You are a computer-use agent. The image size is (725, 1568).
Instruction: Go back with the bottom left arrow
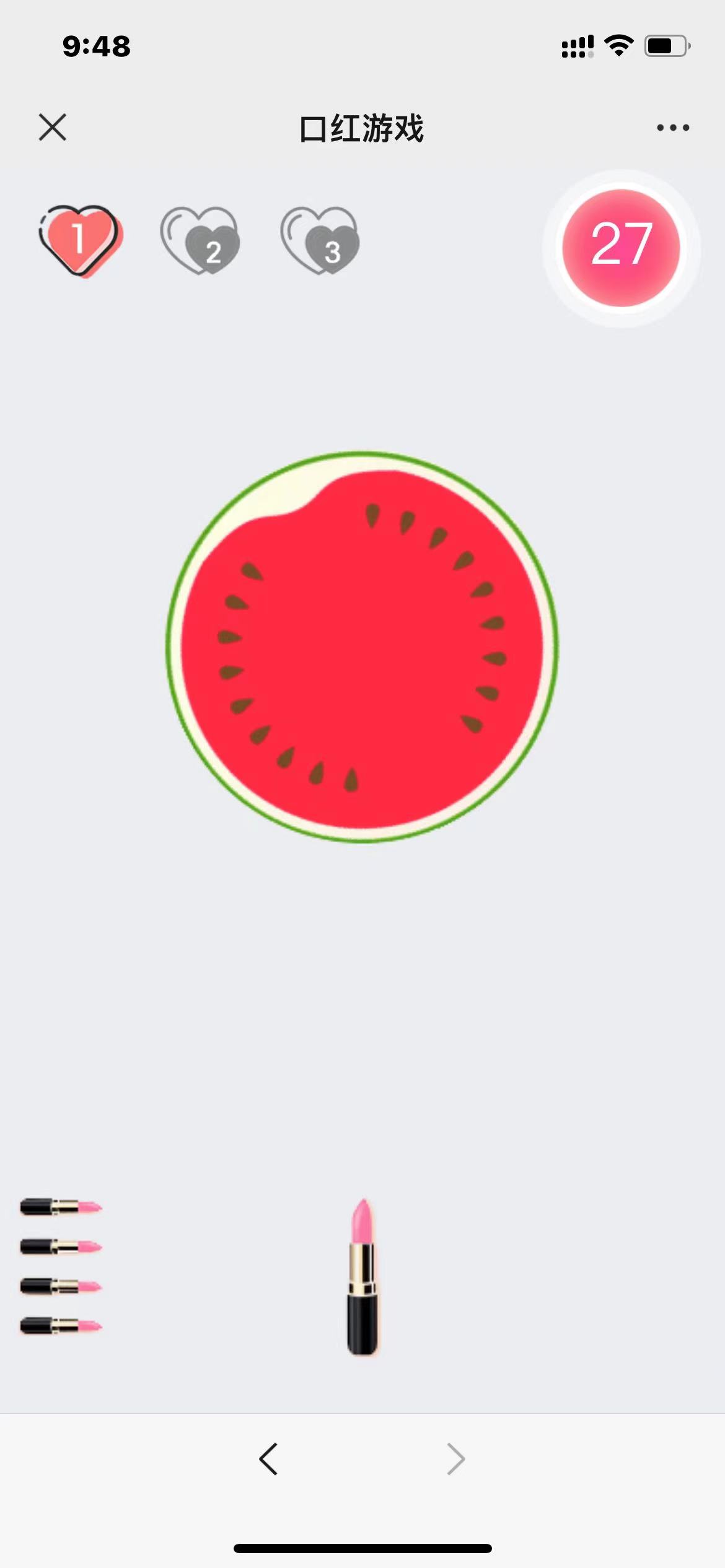268,1459
